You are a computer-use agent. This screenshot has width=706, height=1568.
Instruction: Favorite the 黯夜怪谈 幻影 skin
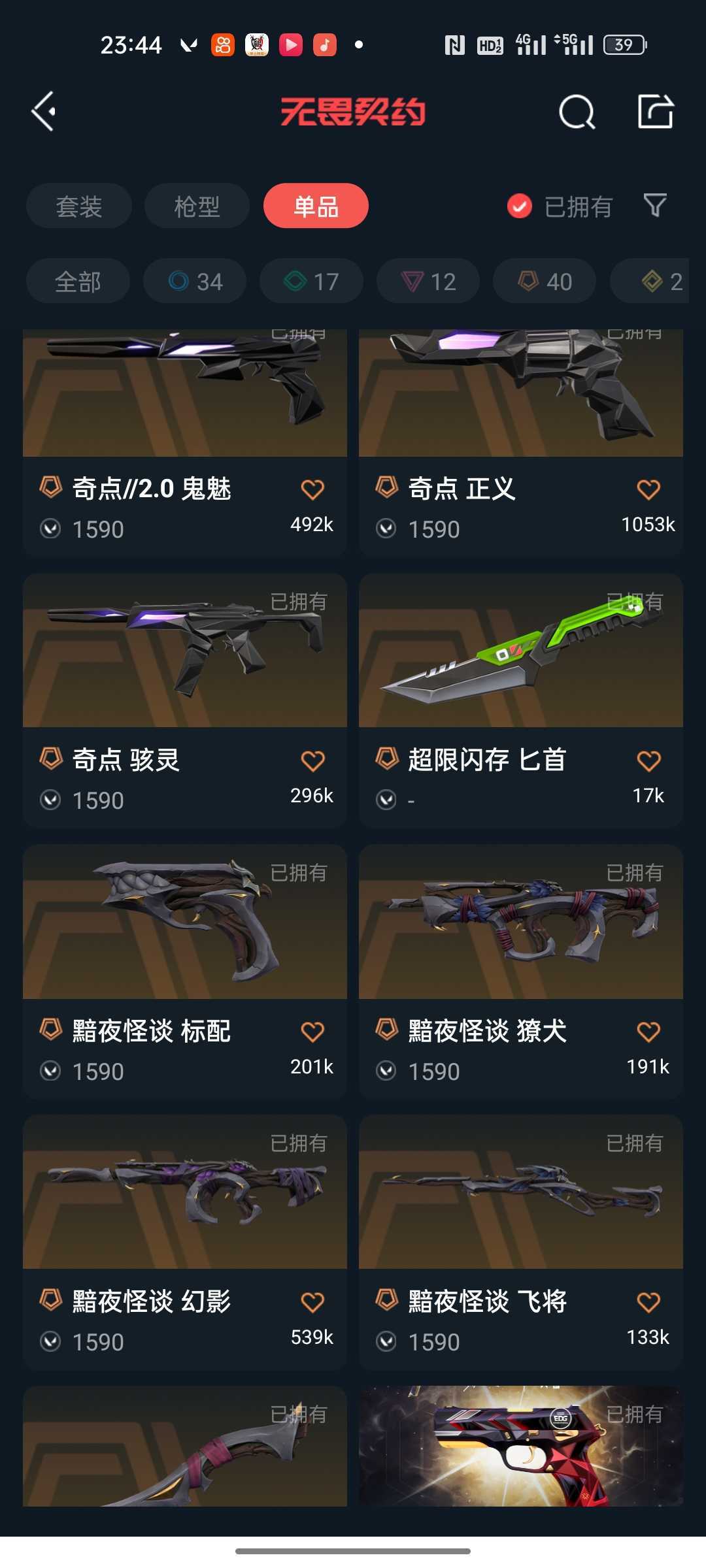(312, 1302)
